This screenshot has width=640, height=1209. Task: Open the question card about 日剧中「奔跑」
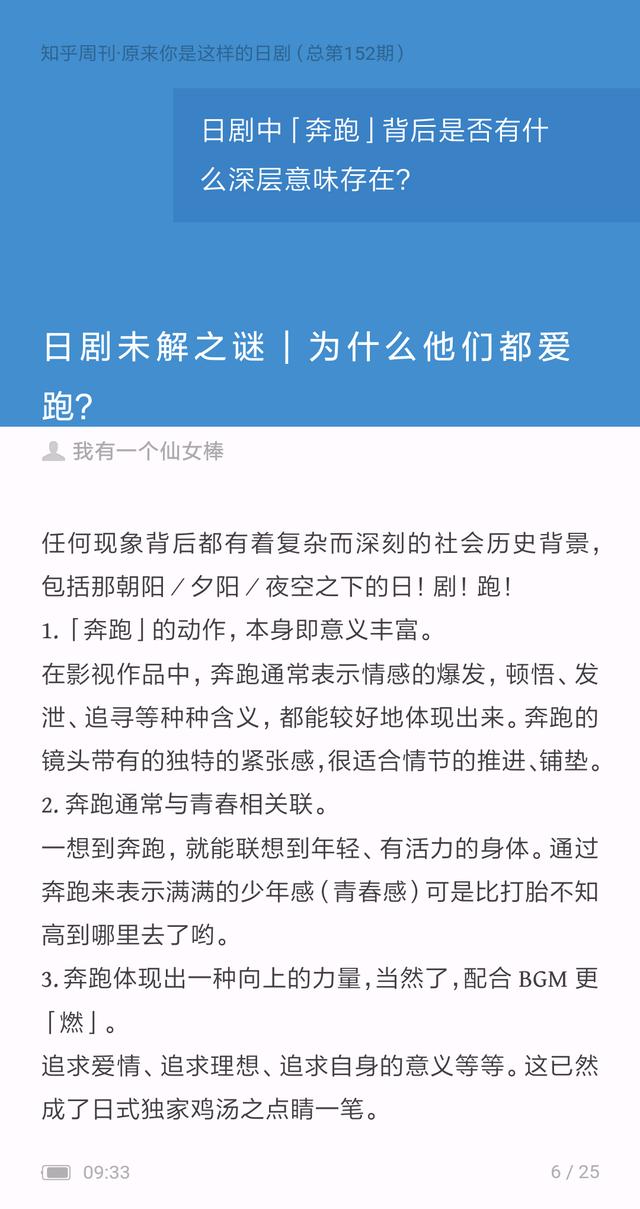coord(406,155)
